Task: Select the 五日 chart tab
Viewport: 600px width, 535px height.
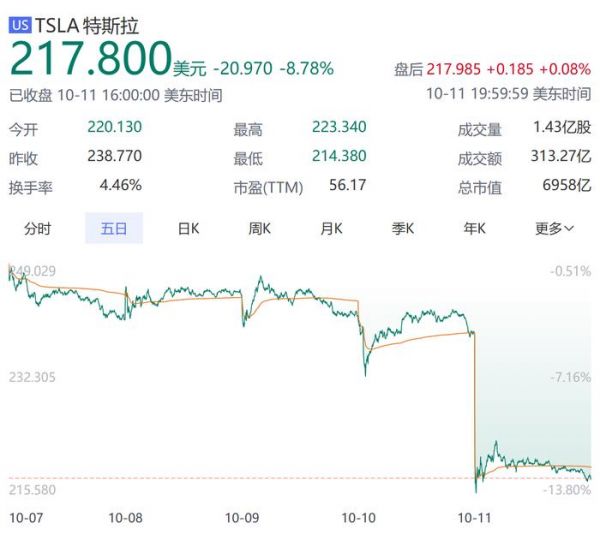Action: (114, 228)
